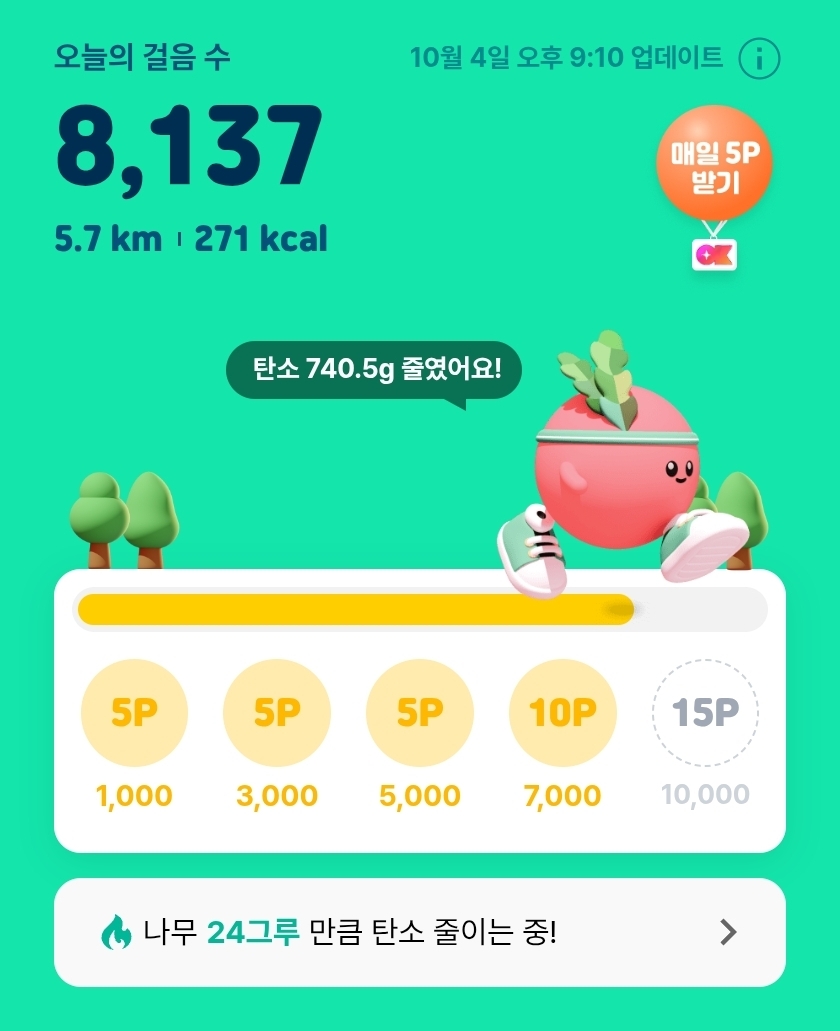Claim the 5P reward for 1,000 steps
The width and height of the screenshot is (840, 1031).
pyautogui.click(x=134, y=713)
